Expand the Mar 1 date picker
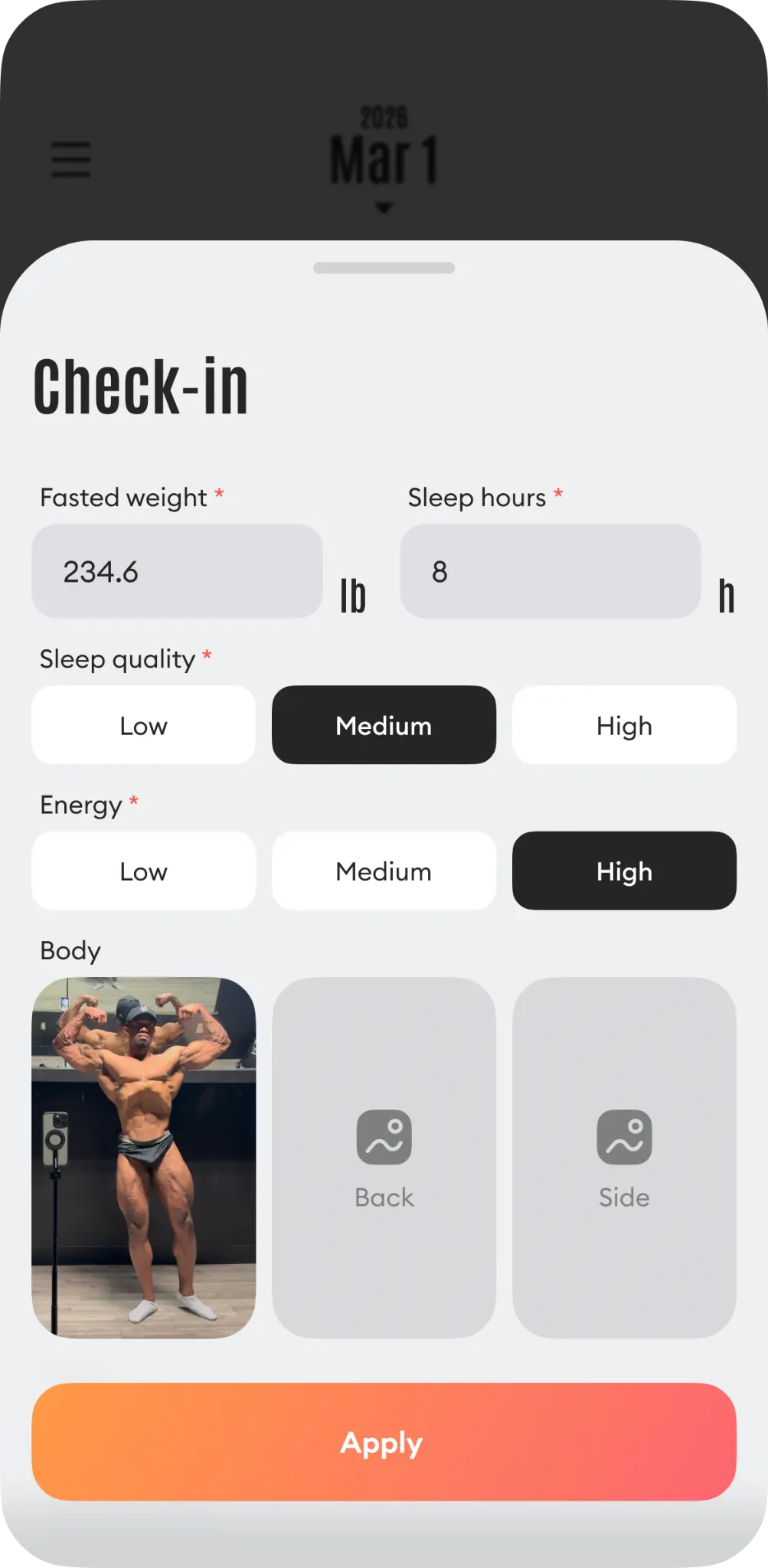Image resolution: width=768 pixels, height=1568 pixels. tap(384, 162)
